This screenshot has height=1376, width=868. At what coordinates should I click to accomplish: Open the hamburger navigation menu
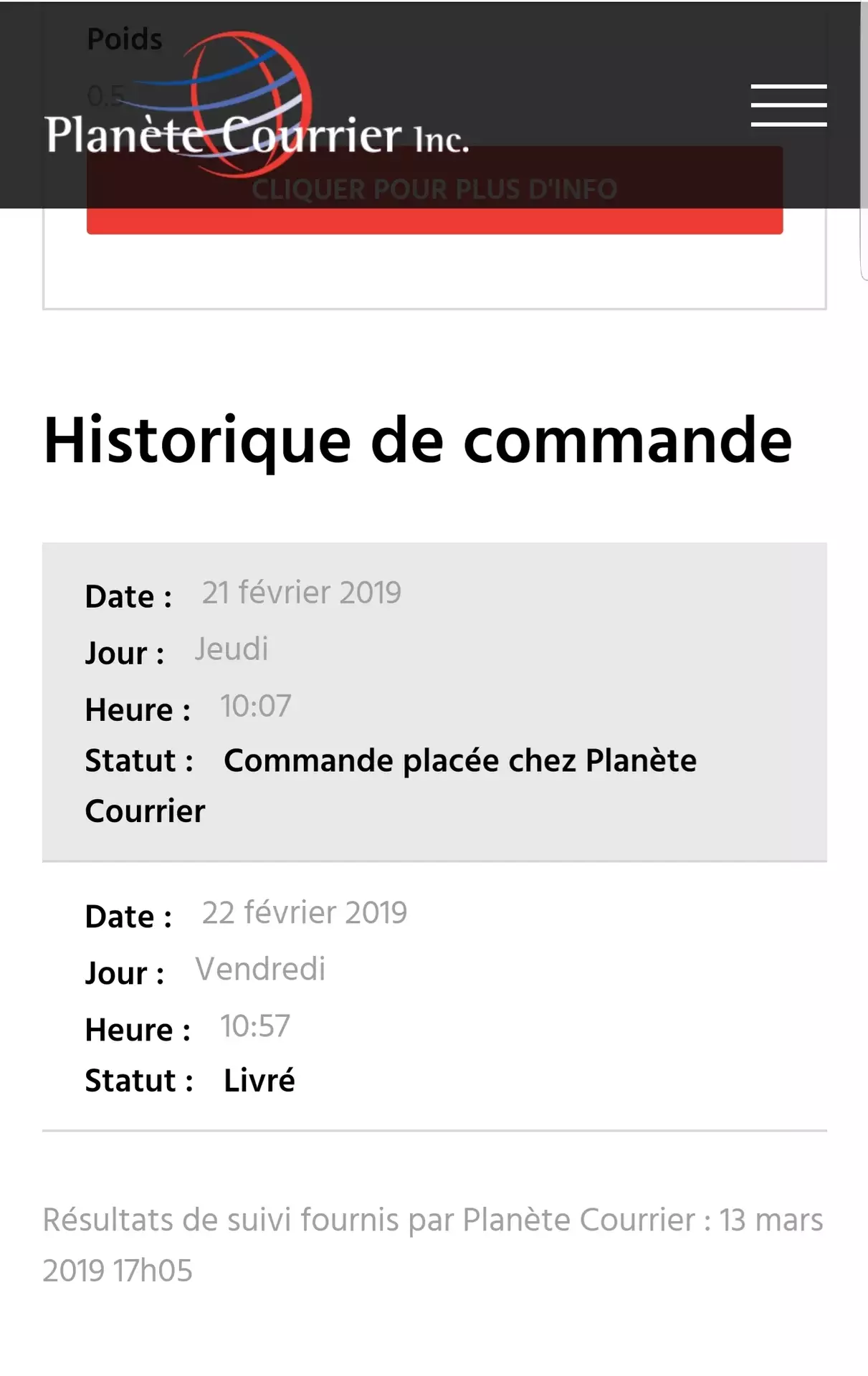pos(788,105)
